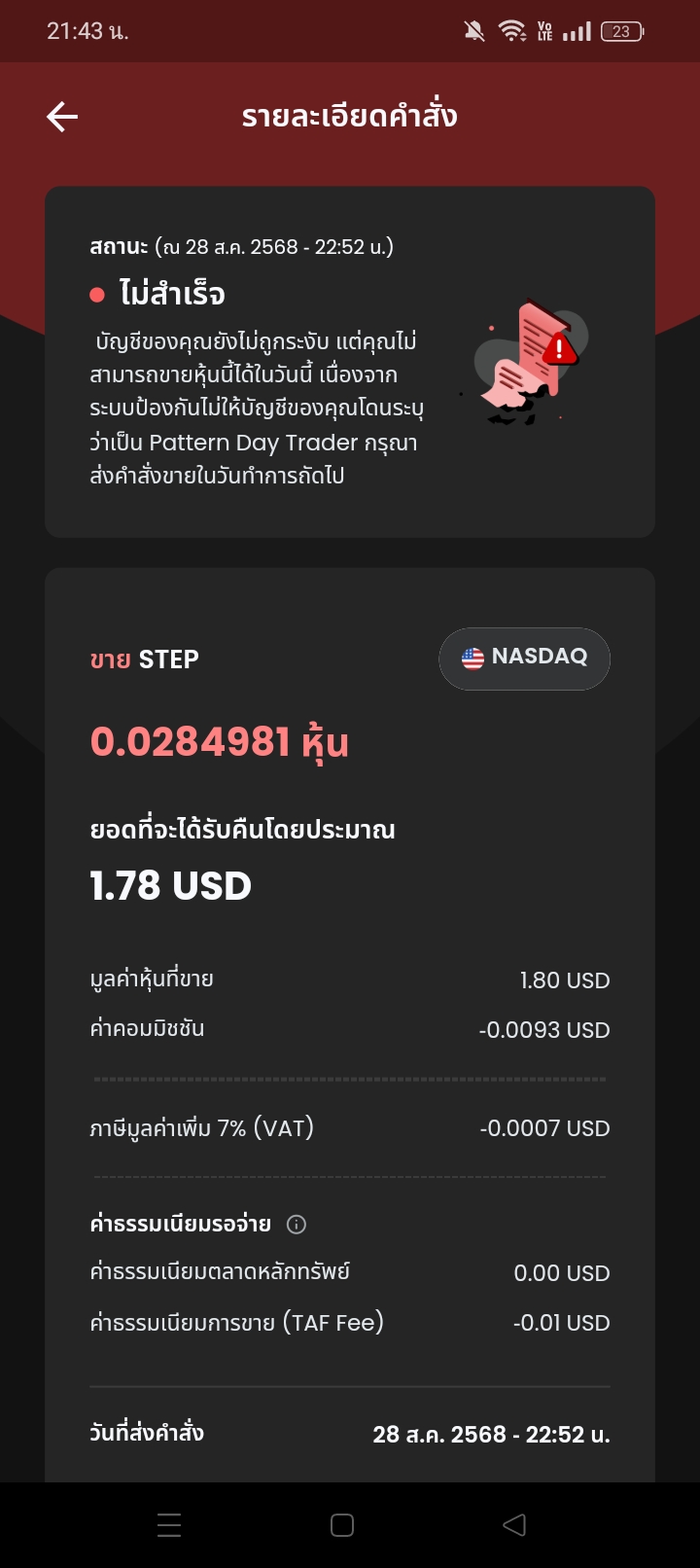Open the recent apps menu

click(169, 1524)
